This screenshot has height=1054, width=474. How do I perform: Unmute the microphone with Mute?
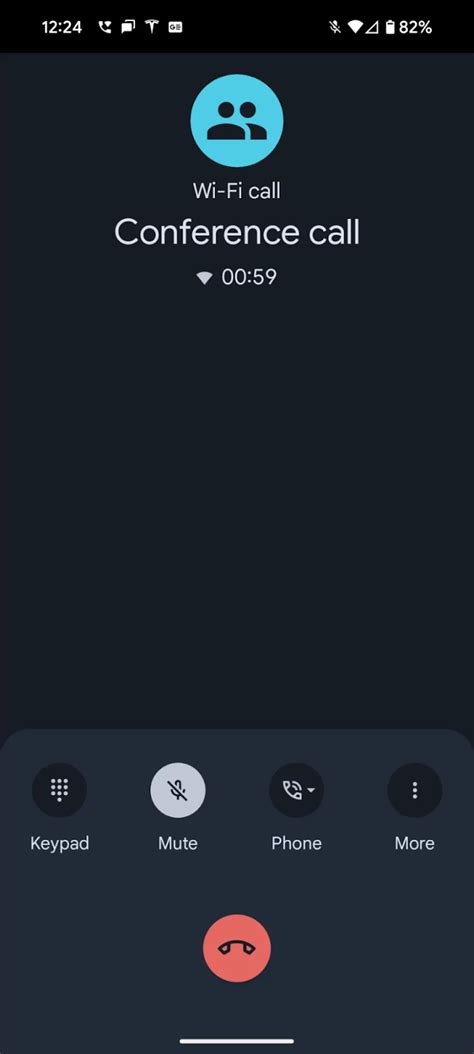[177, 790]
